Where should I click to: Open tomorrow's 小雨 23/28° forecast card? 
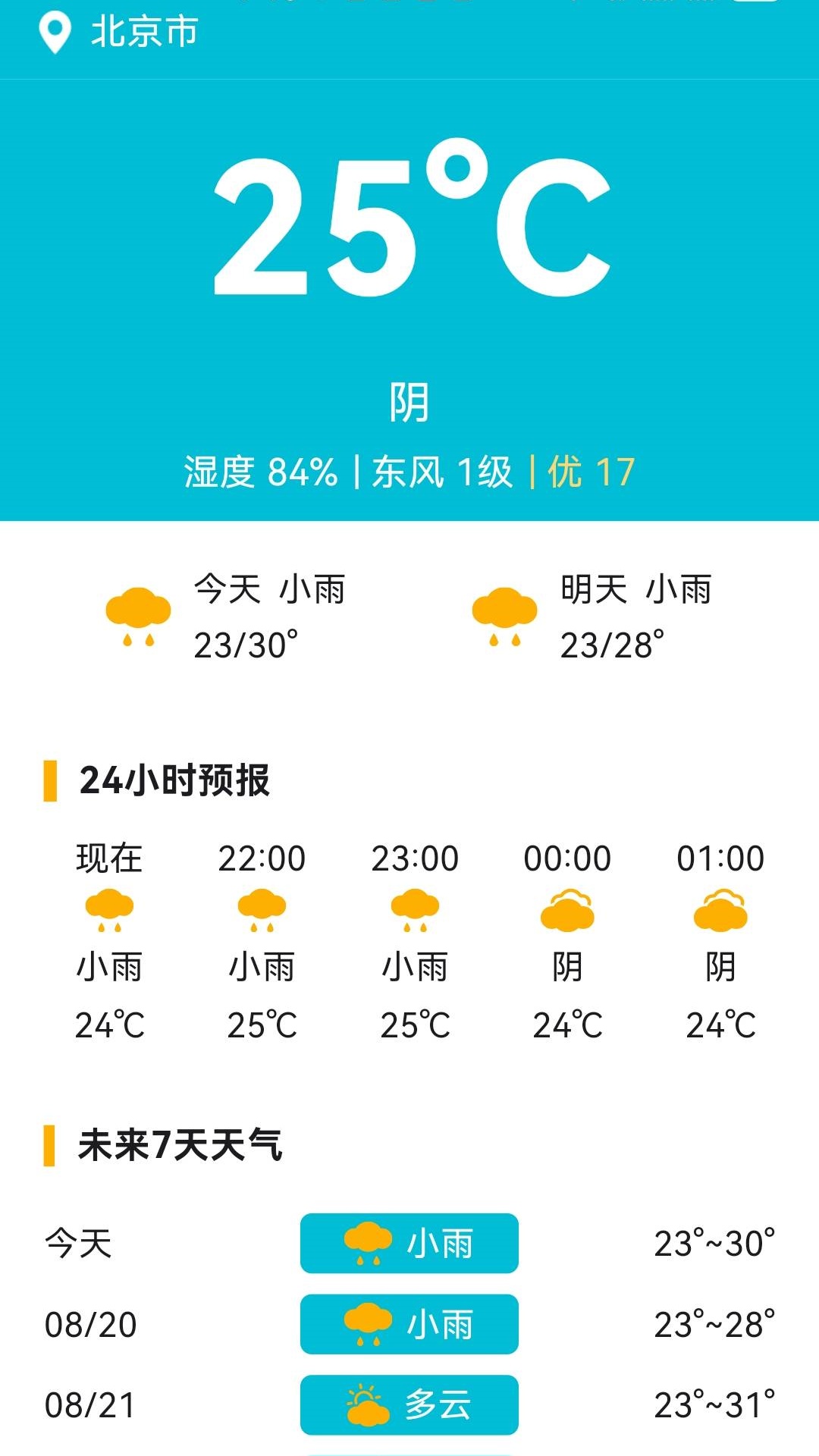(592, 616)
